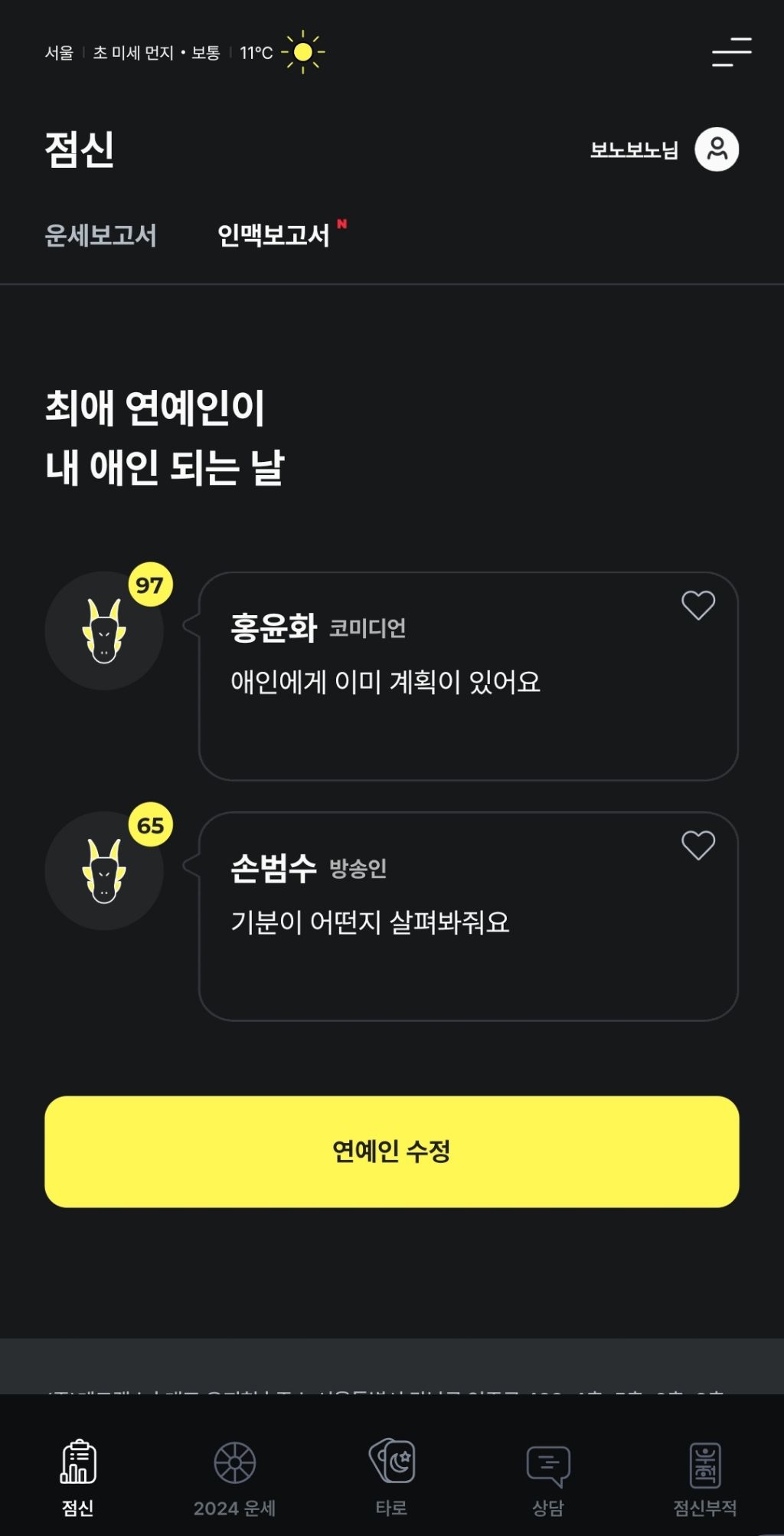Screen dimensions: 784x1536
Task: Open the hamburger menu at top right
Action: tap(731, 52)
